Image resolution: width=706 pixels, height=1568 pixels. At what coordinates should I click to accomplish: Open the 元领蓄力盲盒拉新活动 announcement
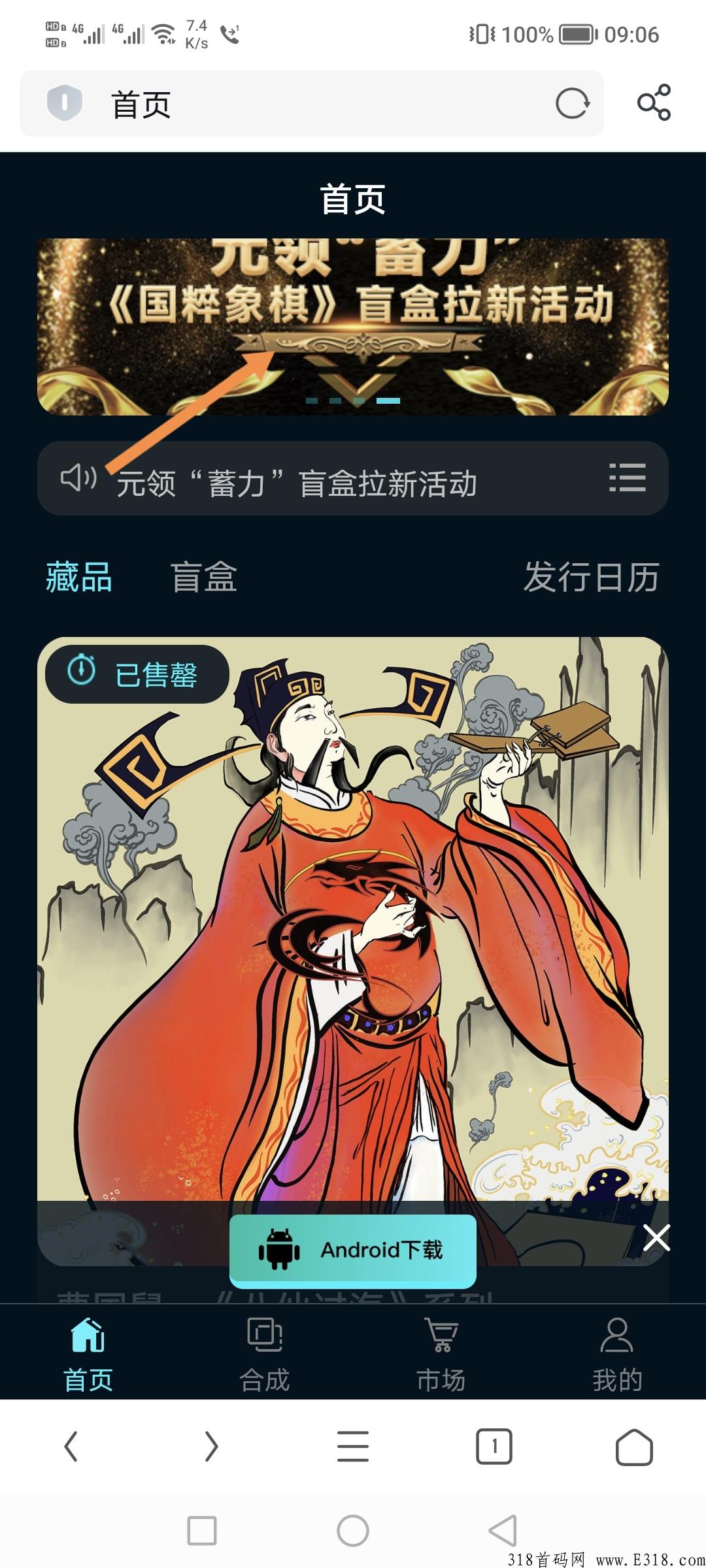[296, 483]
